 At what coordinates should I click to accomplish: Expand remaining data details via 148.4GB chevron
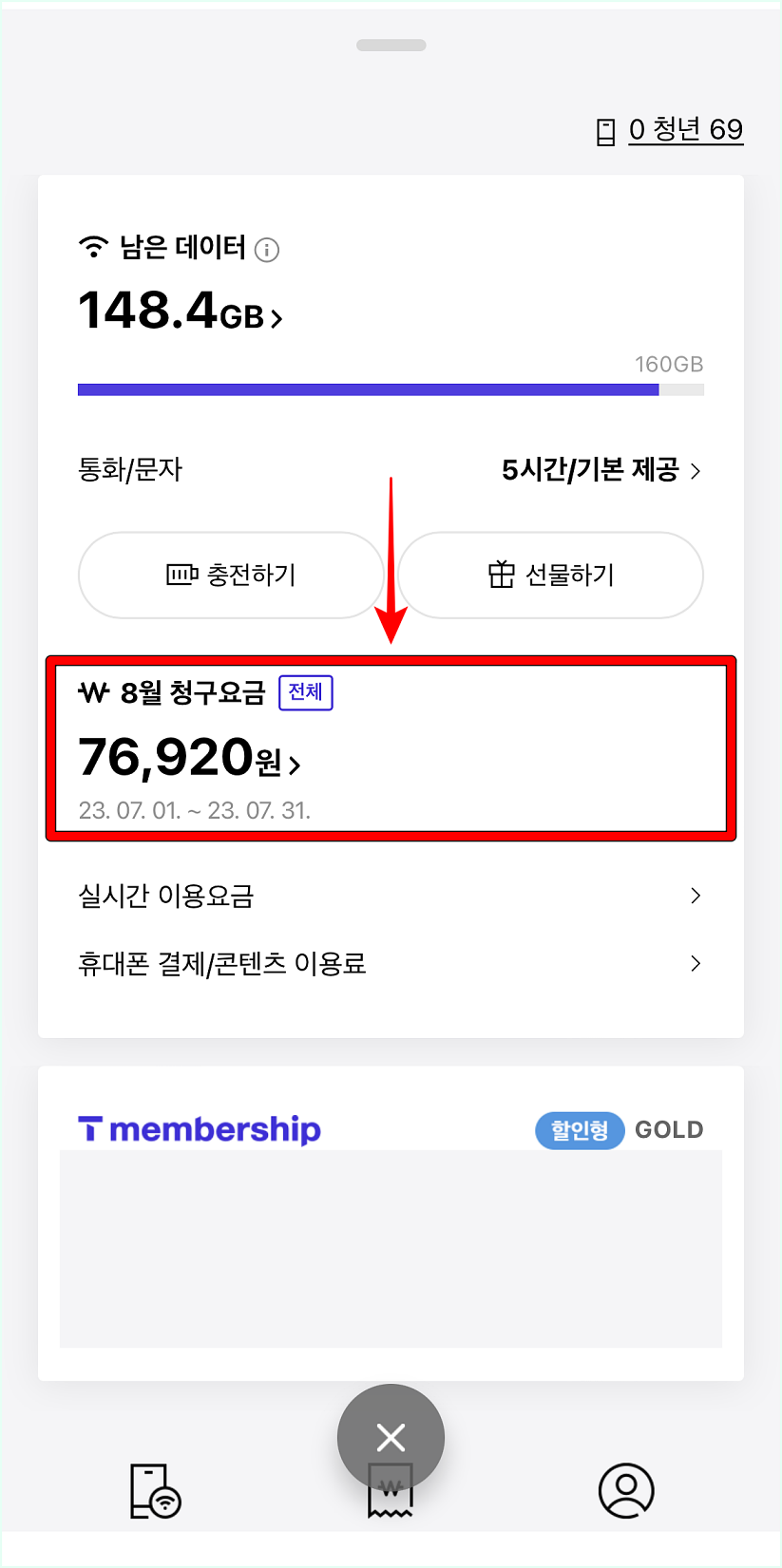tap(277, 316)
